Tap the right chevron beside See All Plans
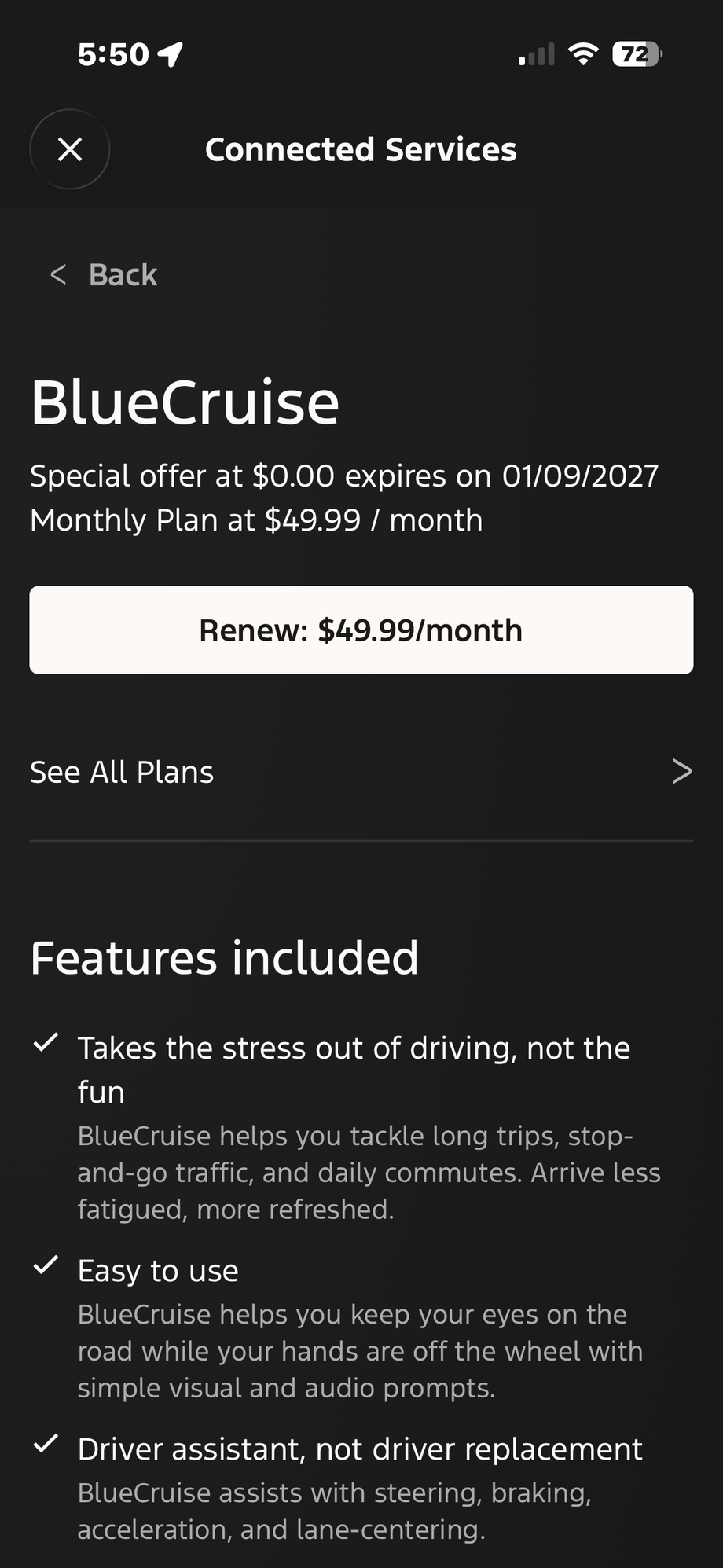This screenshot has width=723, height=1568. point(681,773)
